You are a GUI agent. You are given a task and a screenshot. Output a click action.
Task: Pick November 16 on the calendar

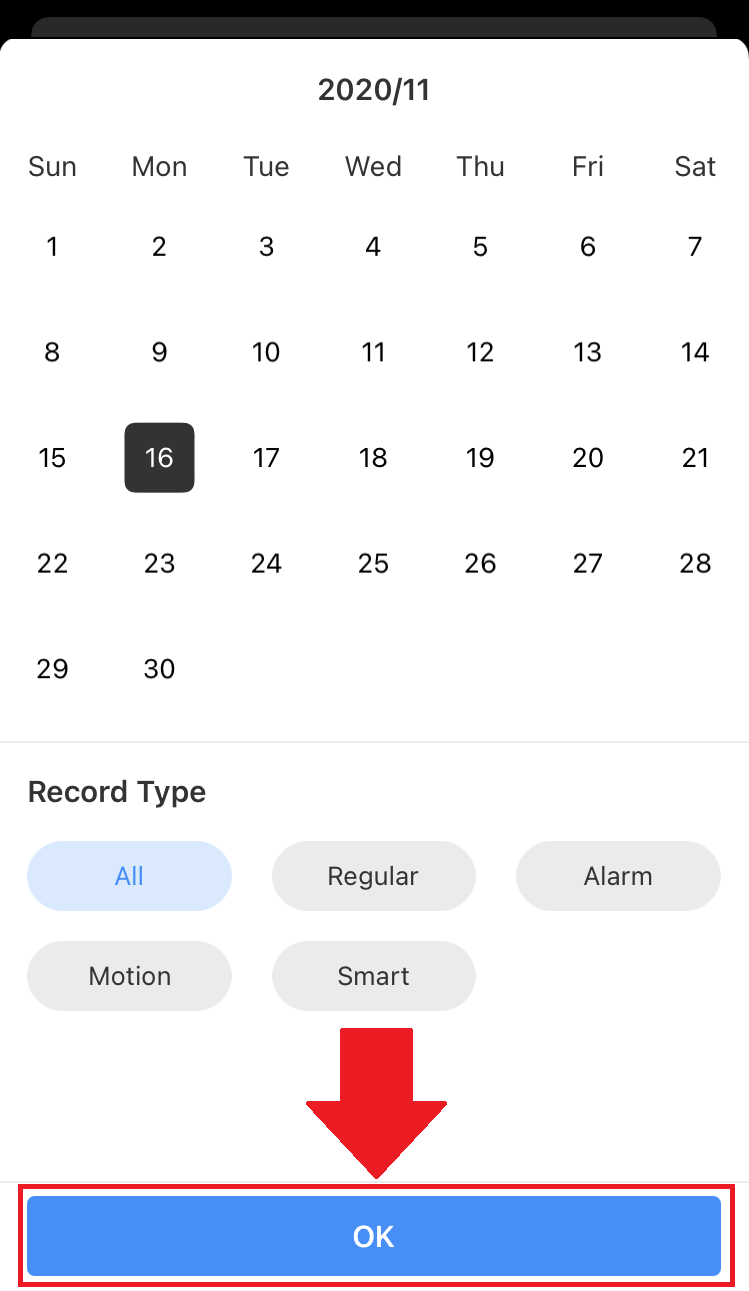159,458
